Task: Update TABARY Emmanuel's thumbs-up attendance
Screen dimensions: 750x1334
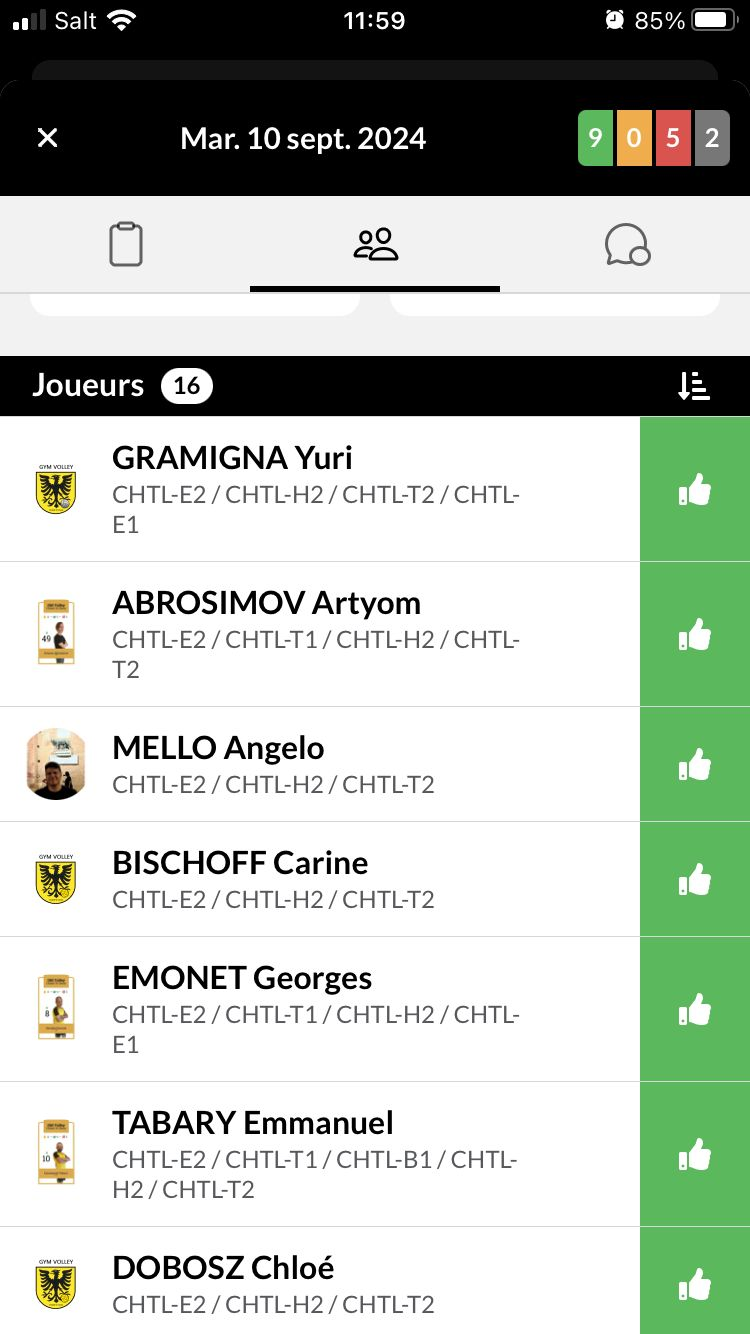Action: (695, 1154)
